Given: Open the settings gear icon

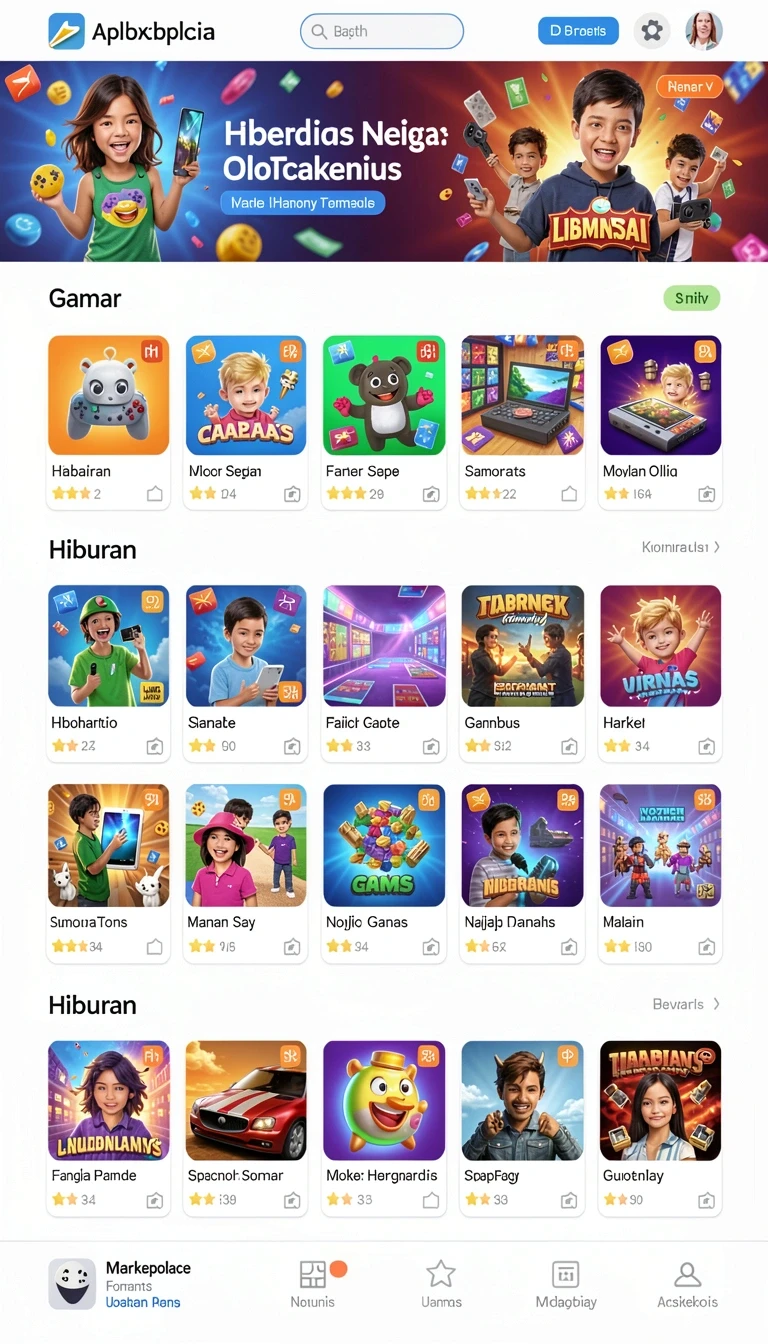Looking at the screenshot, I should (x=652, y=31).
